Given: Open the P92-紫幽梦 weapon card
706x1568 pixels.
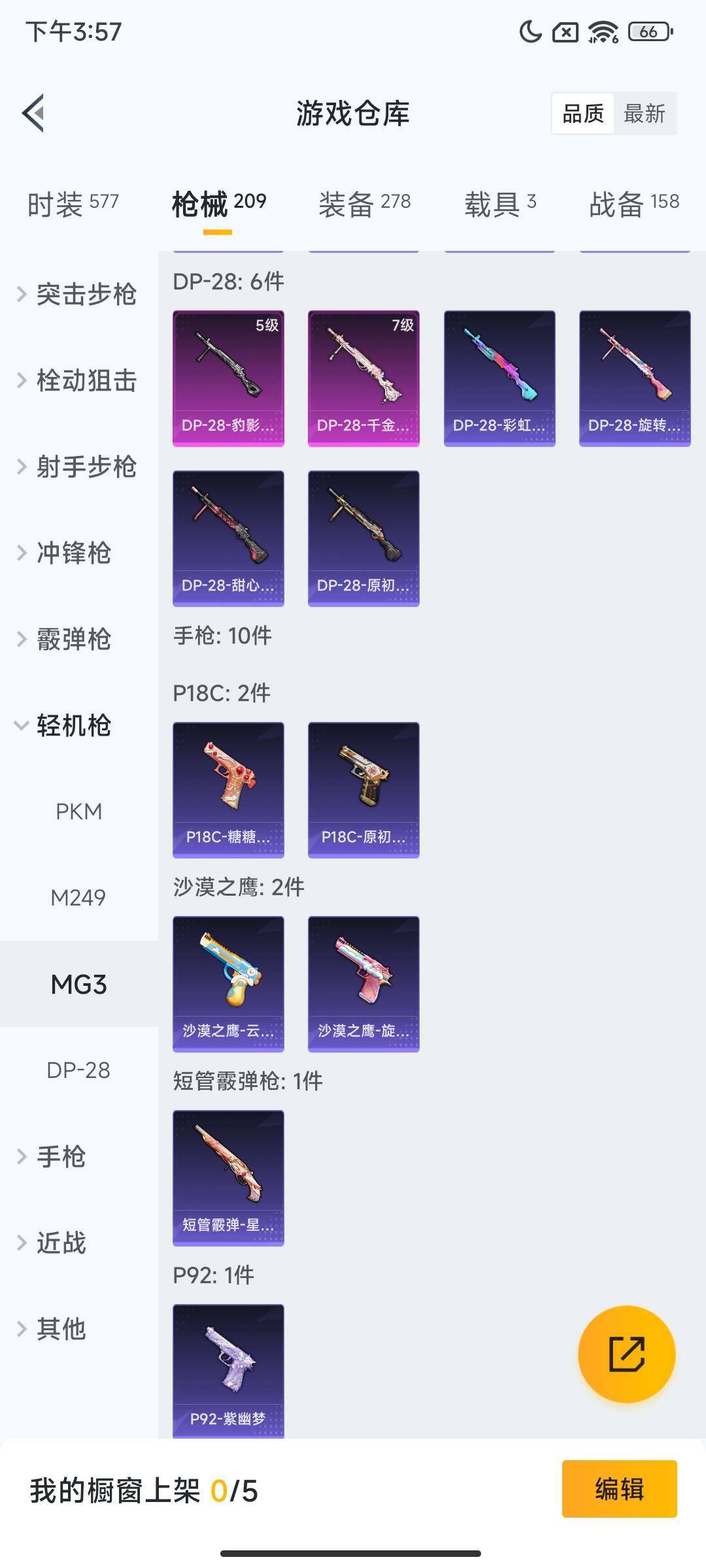Looking at the screenshot, I should (x=228, y=1372).
